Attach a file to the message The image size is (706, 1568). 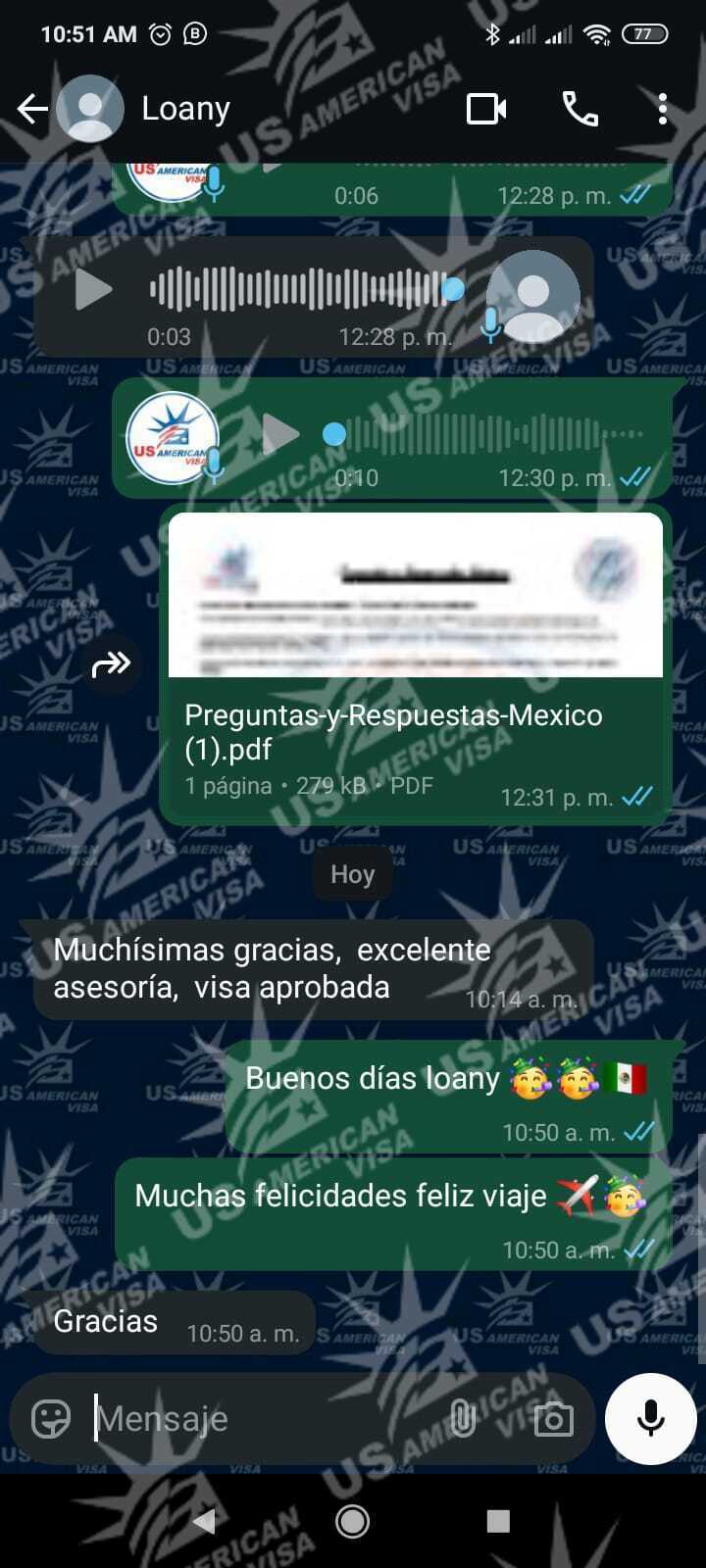coord(462,1418)
